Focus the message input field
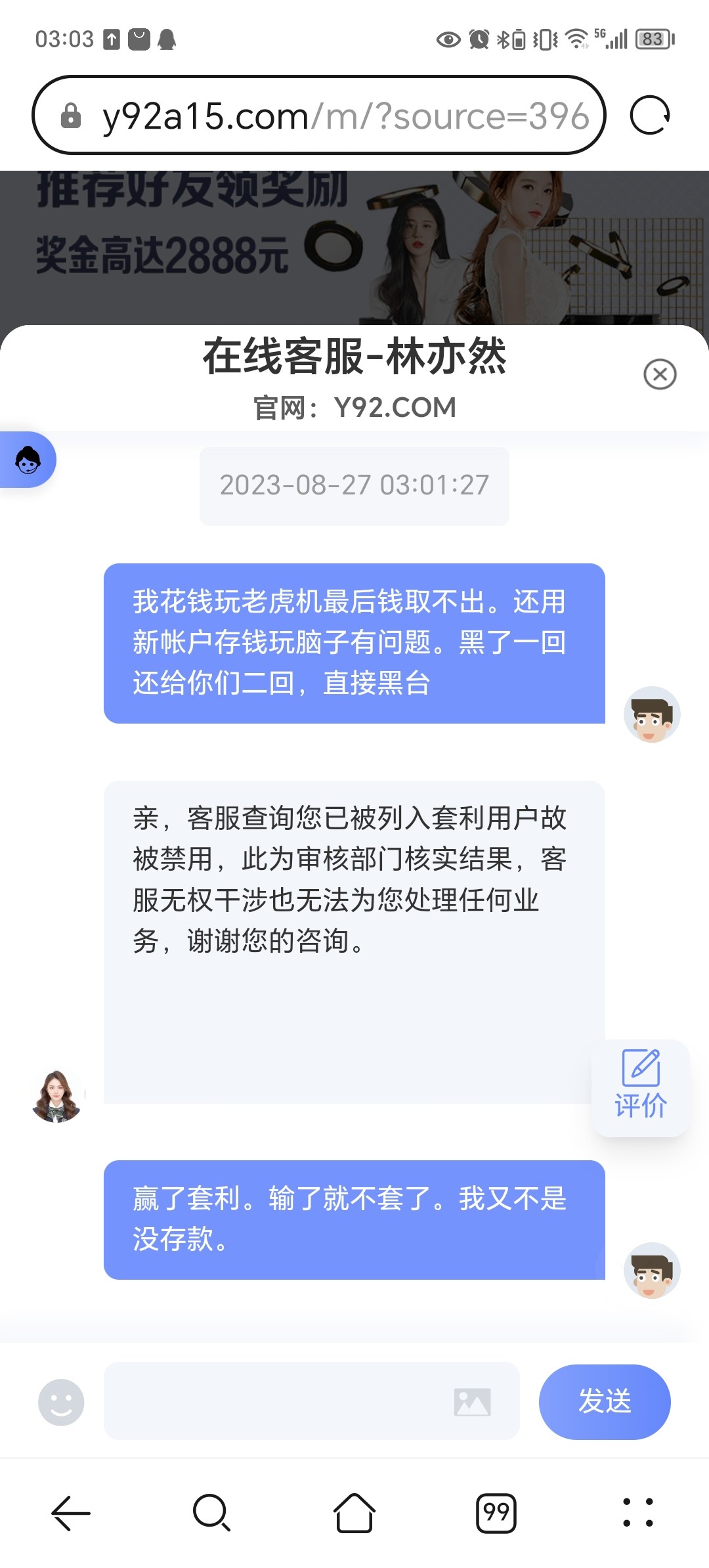This screenshot has height=1568, width=709. click(276, 1402)
